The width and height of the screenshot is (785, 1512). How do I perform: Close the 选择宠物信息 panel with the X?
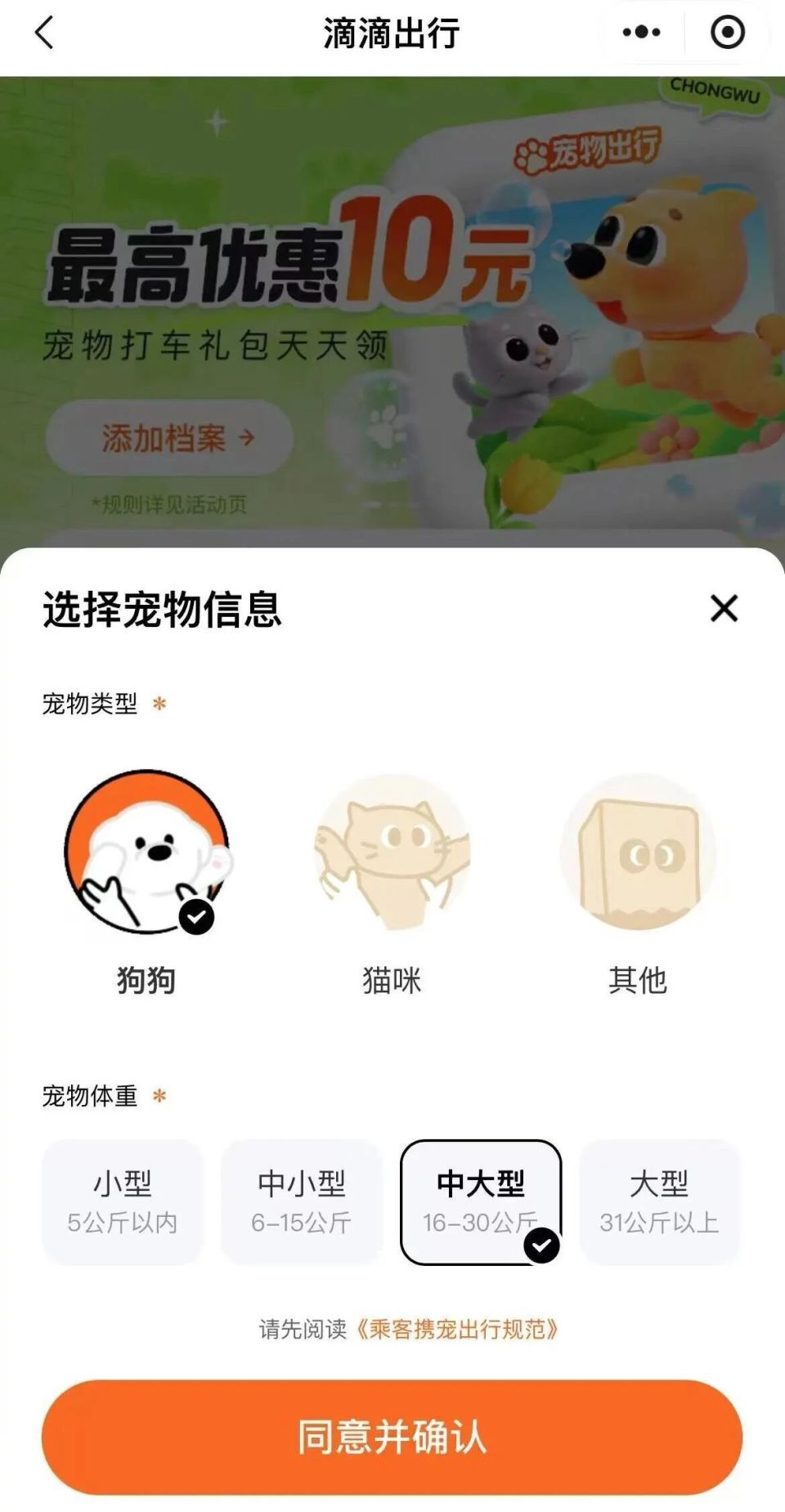pyautogui.click(x=723, y=611)
